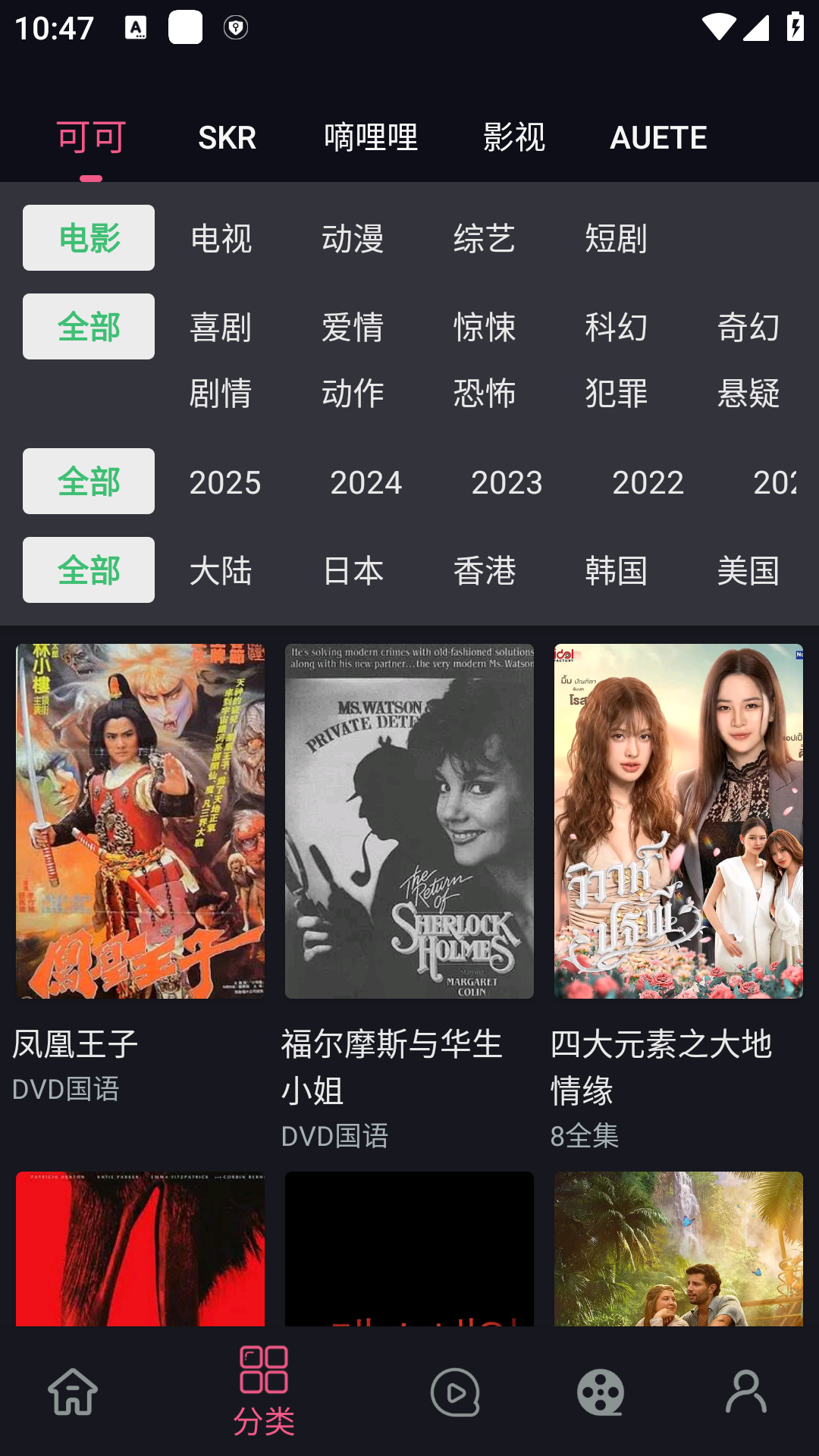Choose the 韩国 region filter

coord(616,571)
